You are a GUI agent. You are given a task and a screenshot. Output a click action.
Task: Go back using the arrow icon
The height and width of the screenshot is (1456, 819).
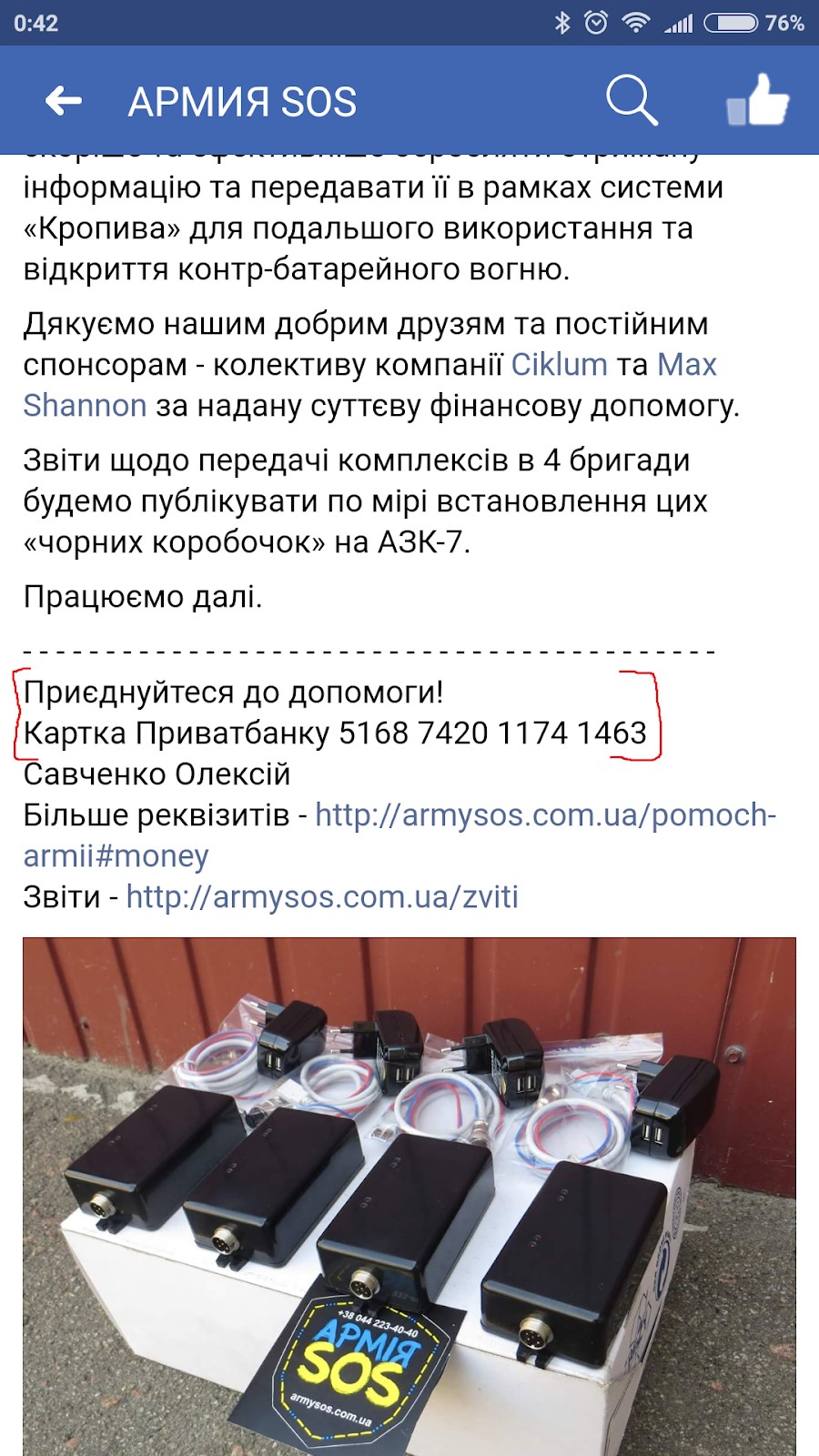click(64, 101)
